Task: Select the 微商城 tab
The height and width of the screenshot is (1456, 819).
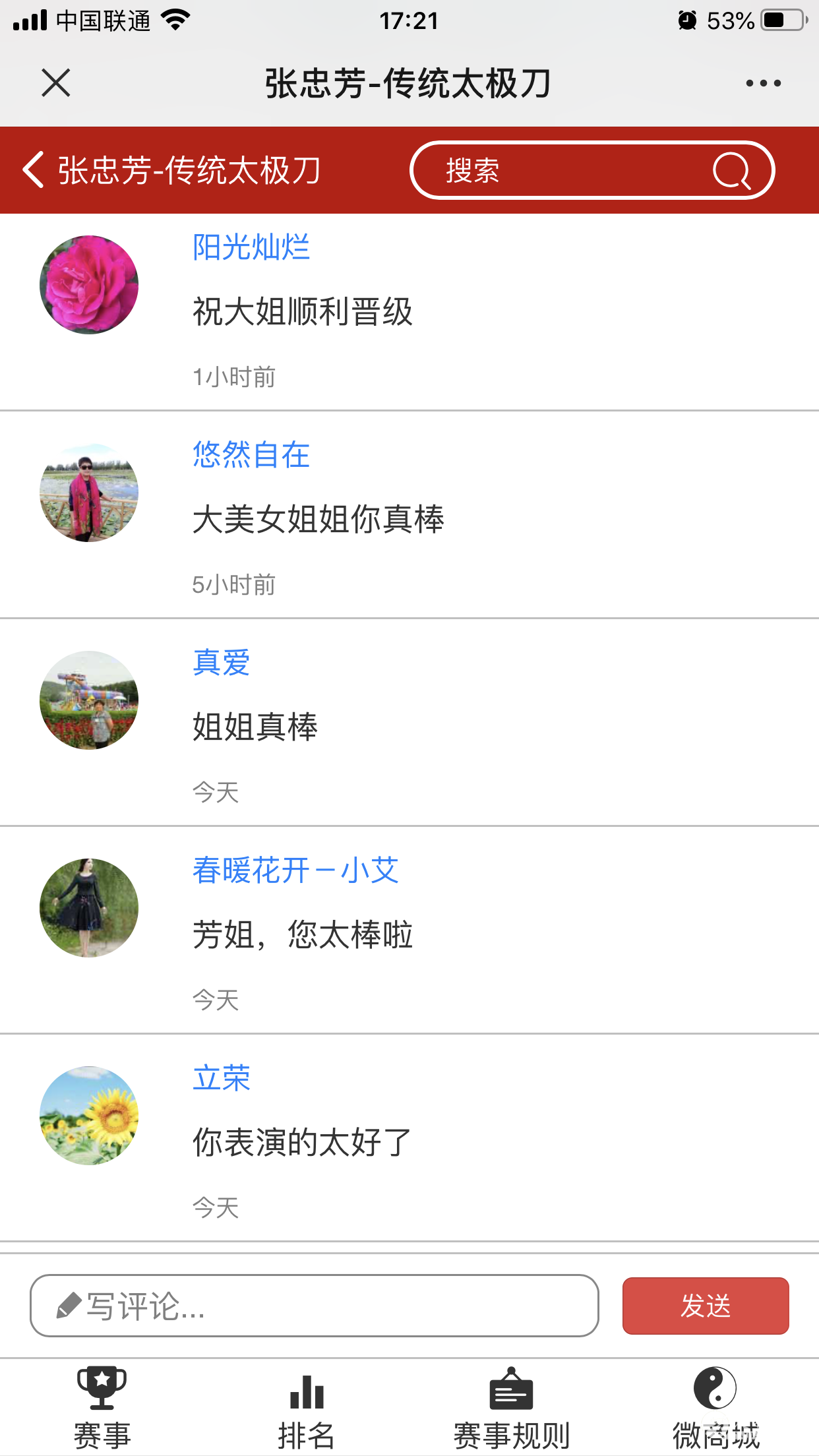Action: 716,1409
